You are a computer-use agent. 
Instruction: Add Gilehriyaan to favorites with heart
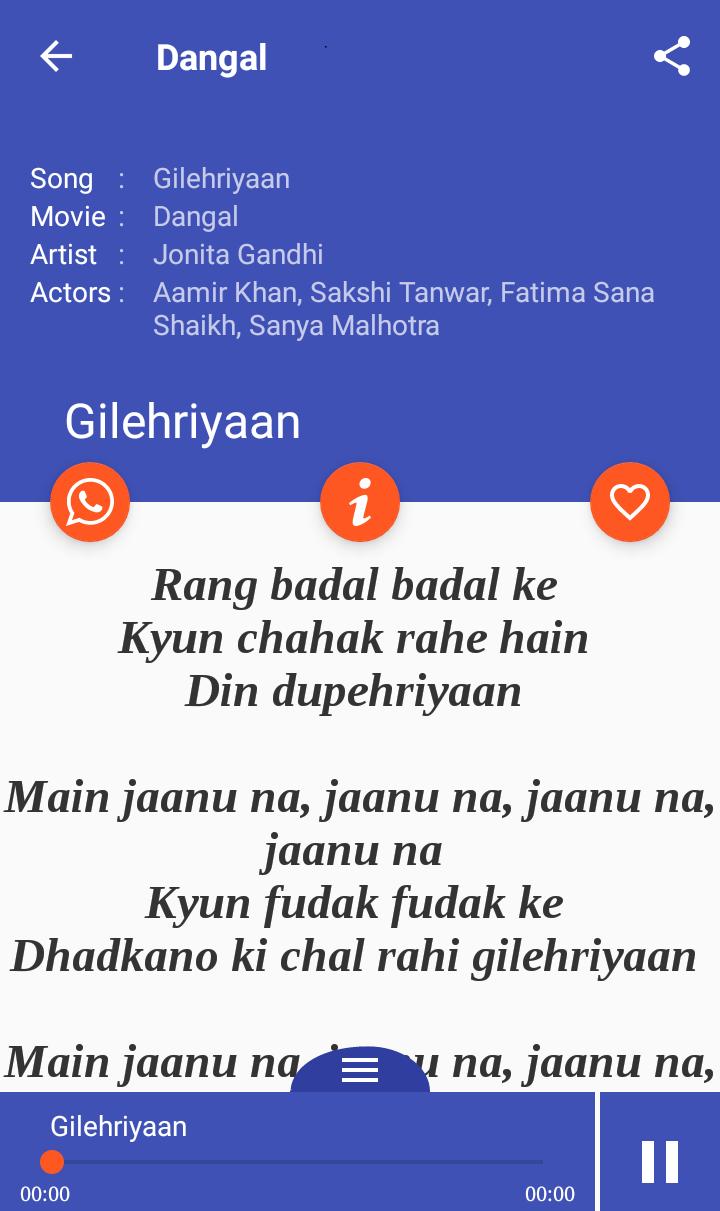pos(630,502)
